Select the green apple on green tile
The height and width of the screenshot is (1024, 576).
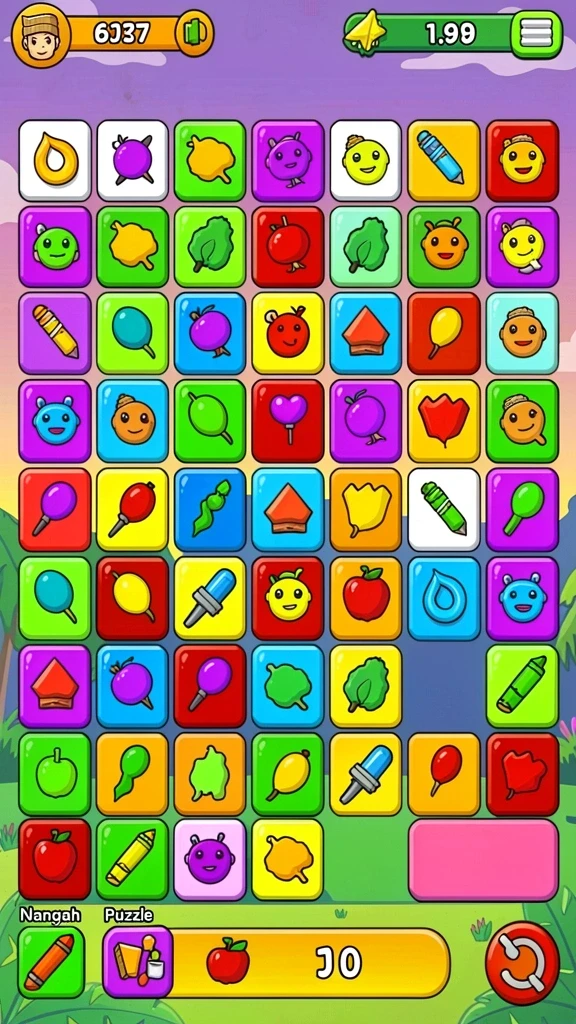[x=55, y=773]
